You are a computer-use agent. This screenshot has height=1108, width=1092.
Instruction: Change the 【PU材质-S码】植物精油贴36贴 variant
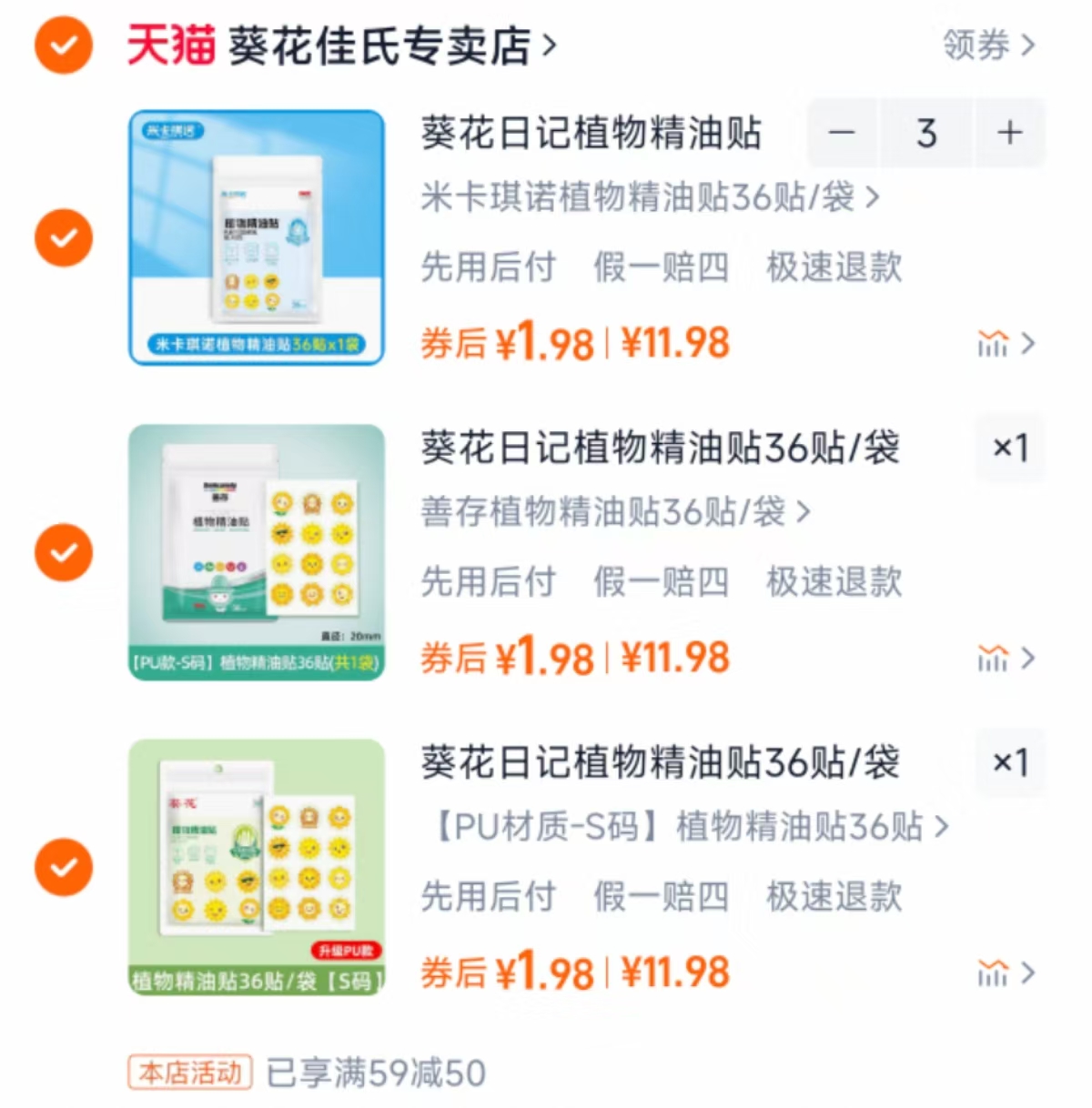689,827
